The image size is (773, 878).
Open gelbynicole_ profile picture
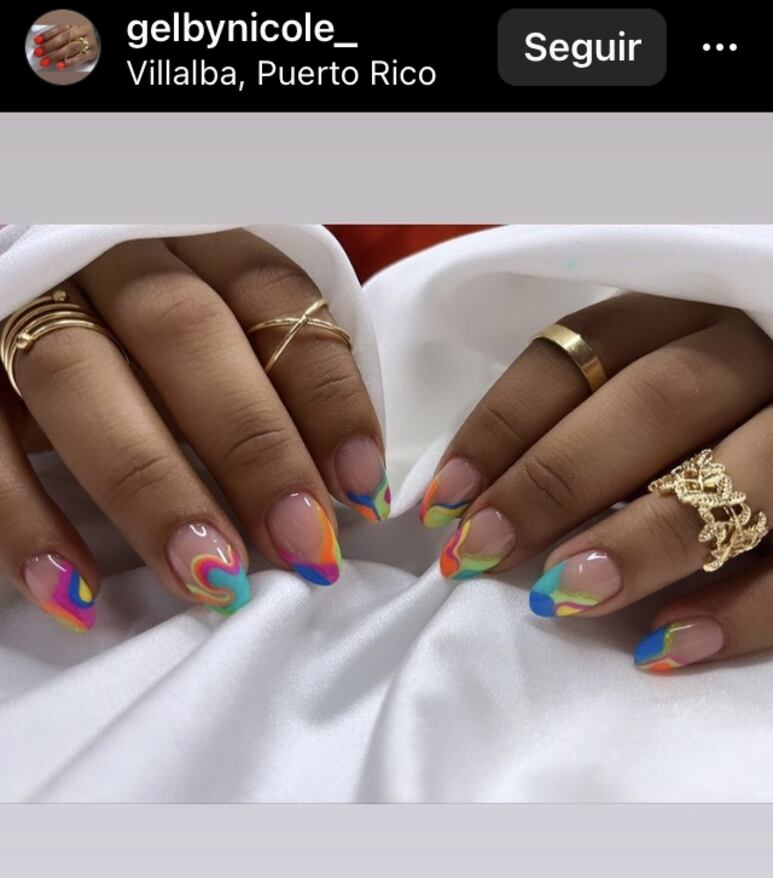pyautogui.click(x=62, y=47)
